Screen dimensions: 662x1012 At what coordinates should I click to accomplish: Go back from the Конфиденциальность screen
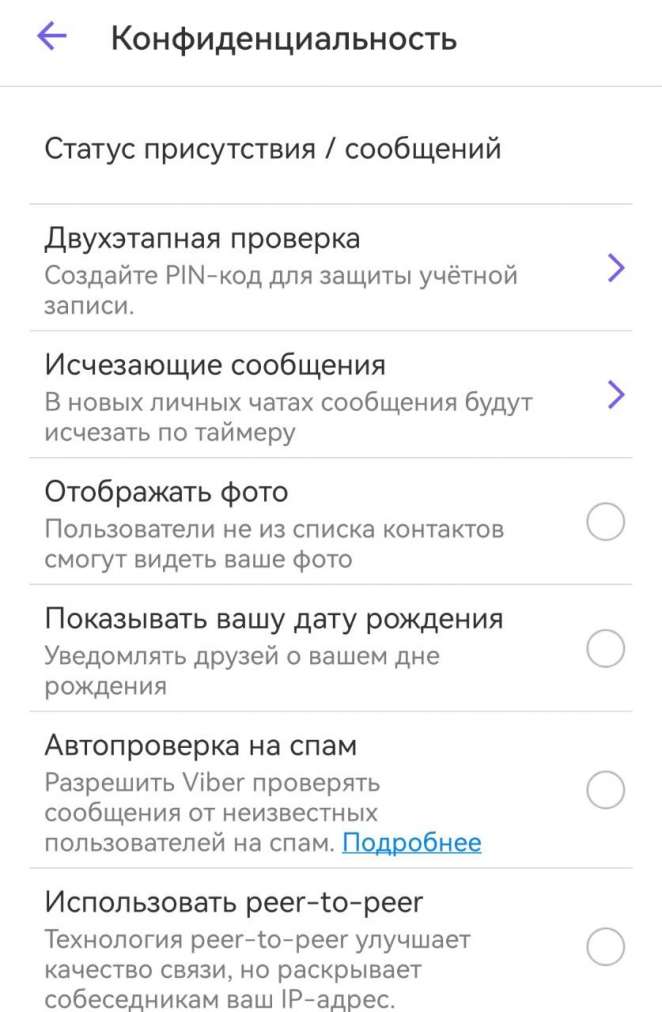pos(51,37)
